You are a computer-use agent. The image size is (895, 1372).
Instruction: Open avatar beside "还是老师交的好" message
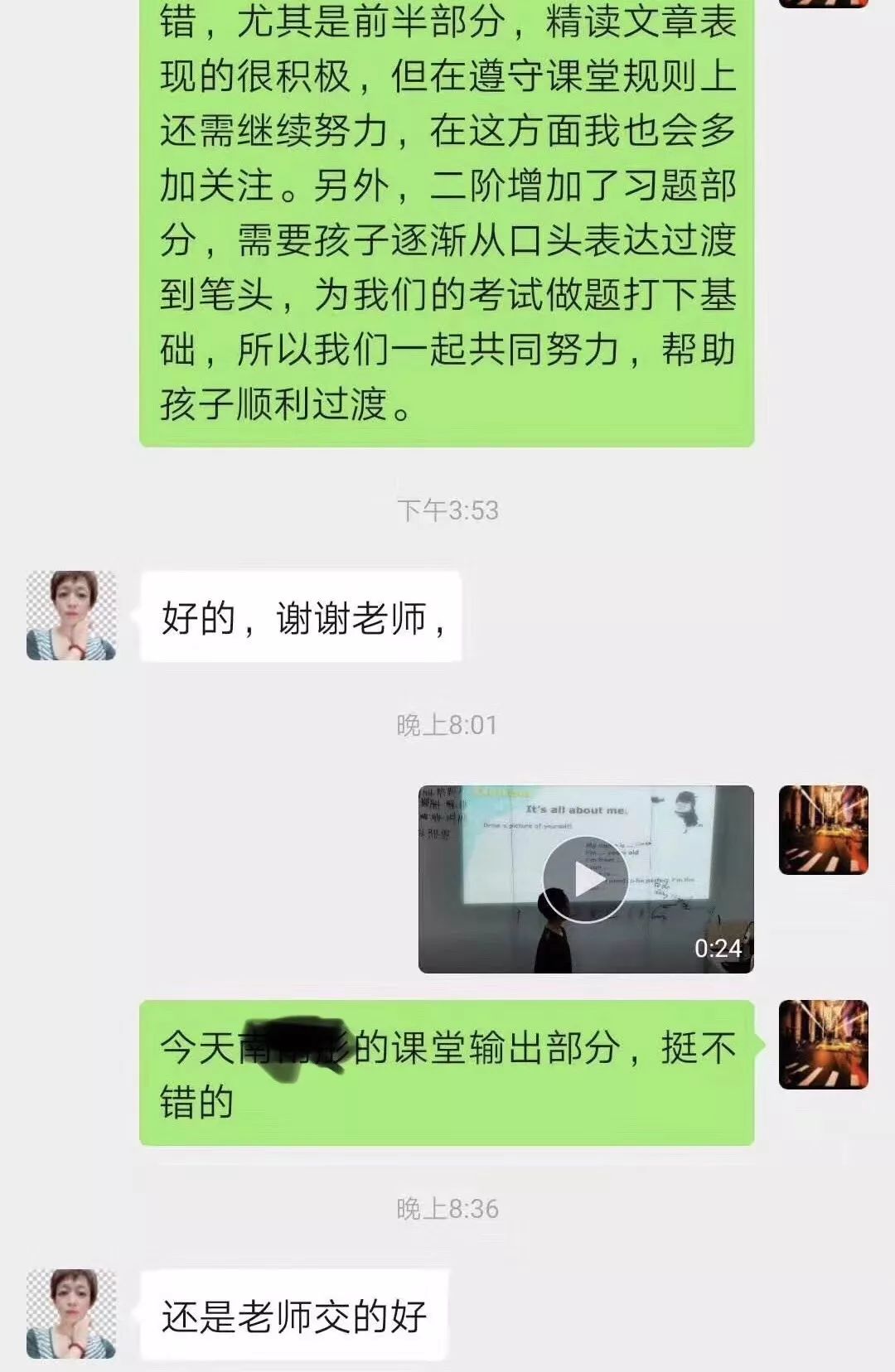click(x=71, y=1314)
